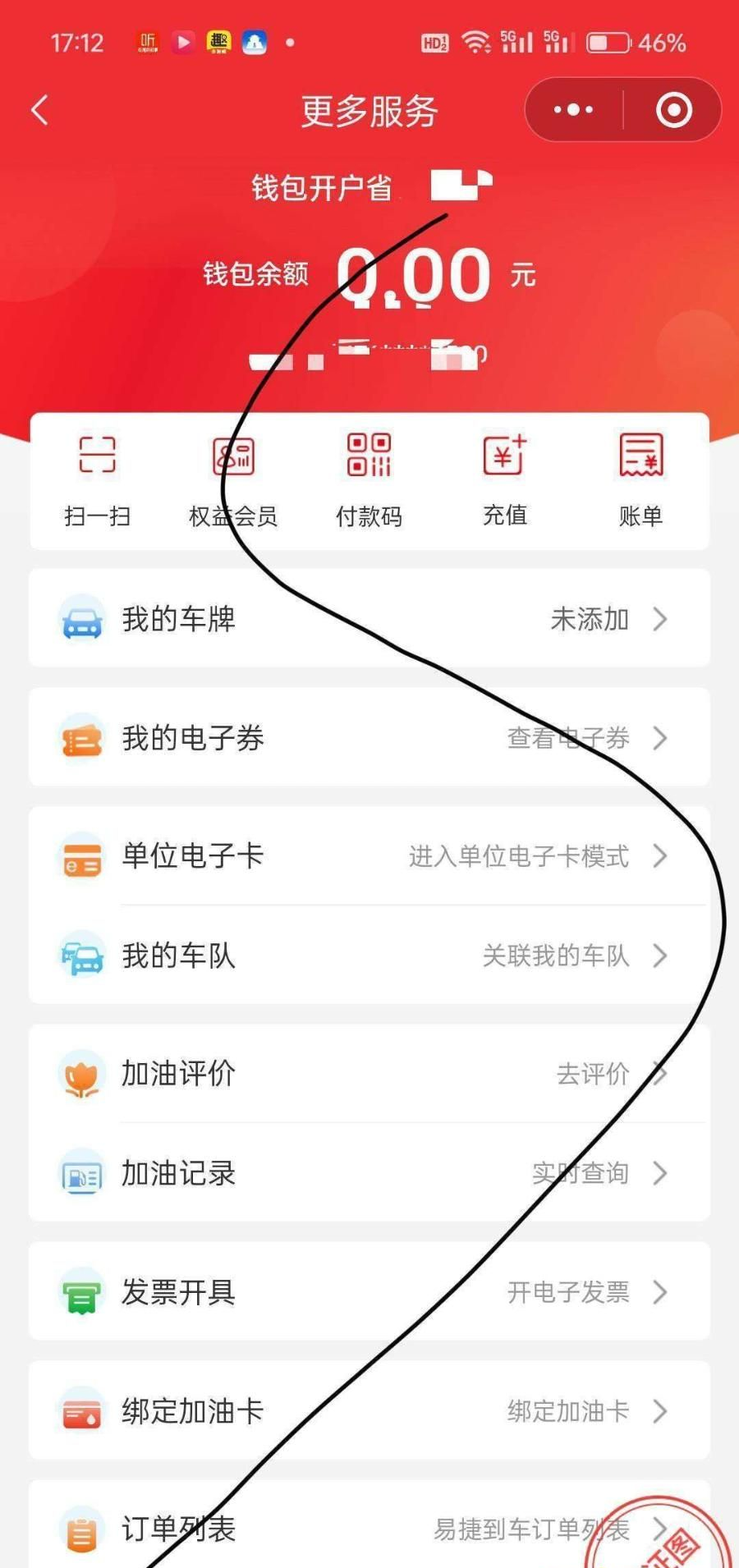739x1568 pixels.
Task: Enter 单位电子卡 mode
Action: pos(369,856)
